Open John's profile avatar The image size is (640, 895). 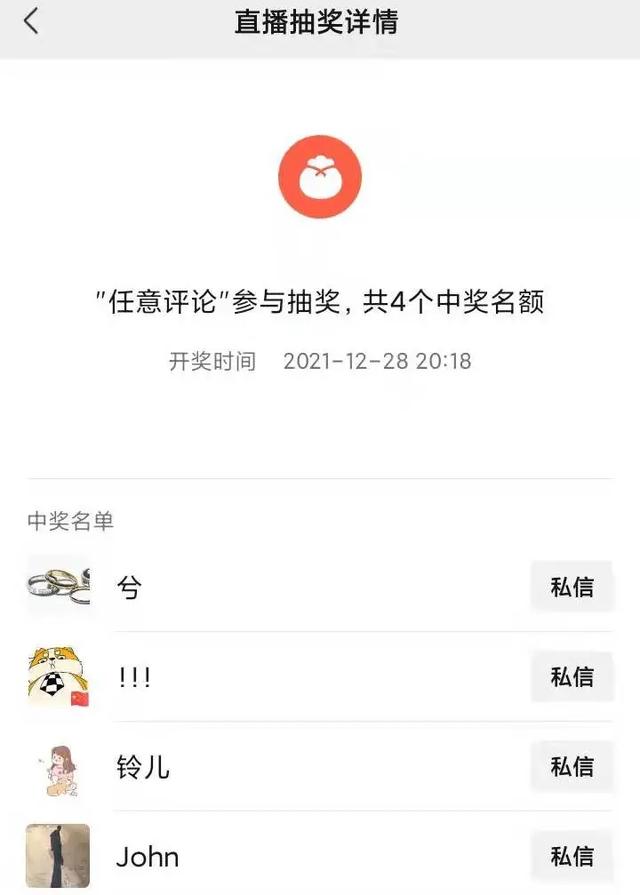58,856
